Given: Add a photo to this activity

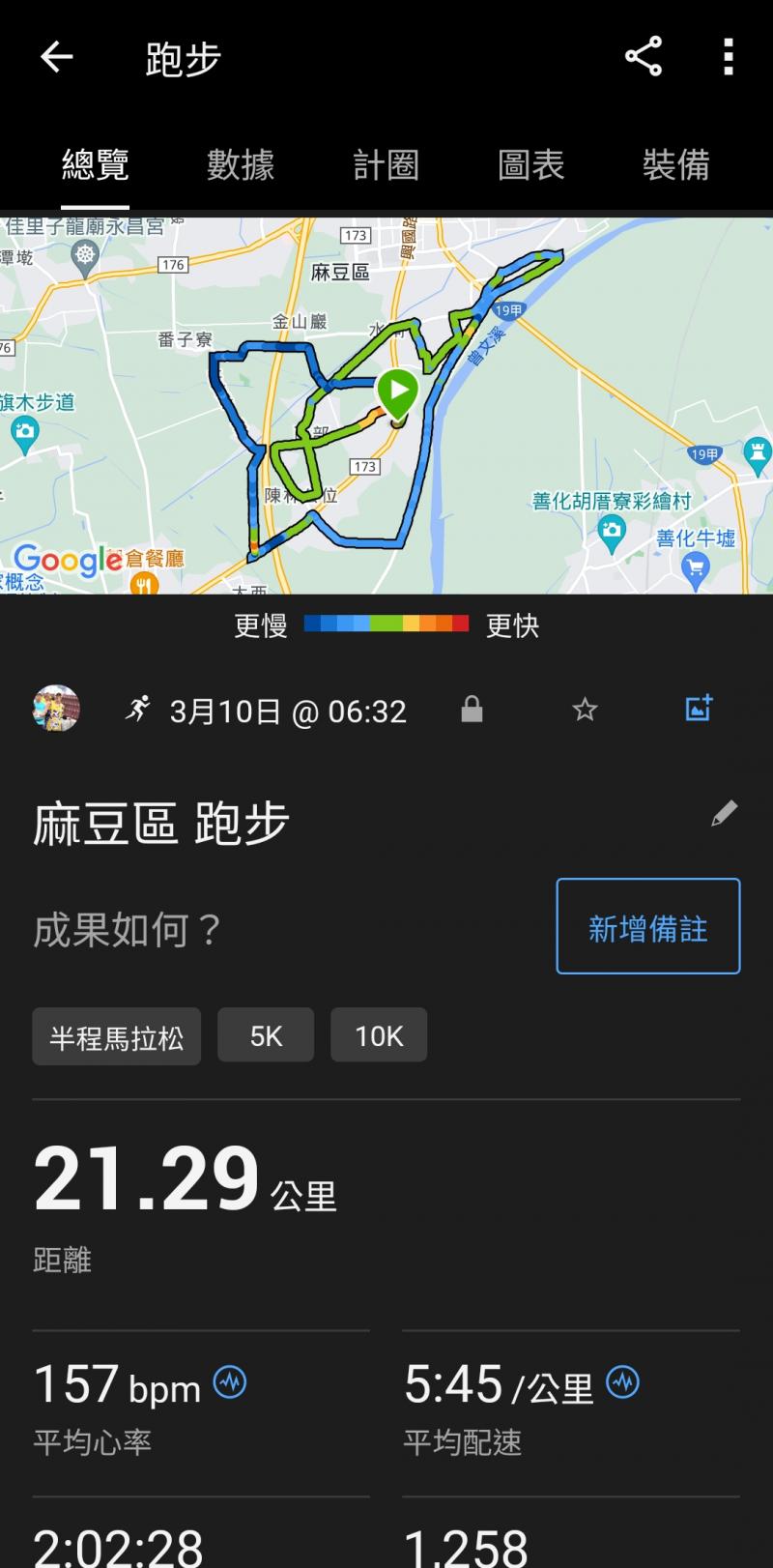Looking at the screenshot, I should (x=699, y=709).
